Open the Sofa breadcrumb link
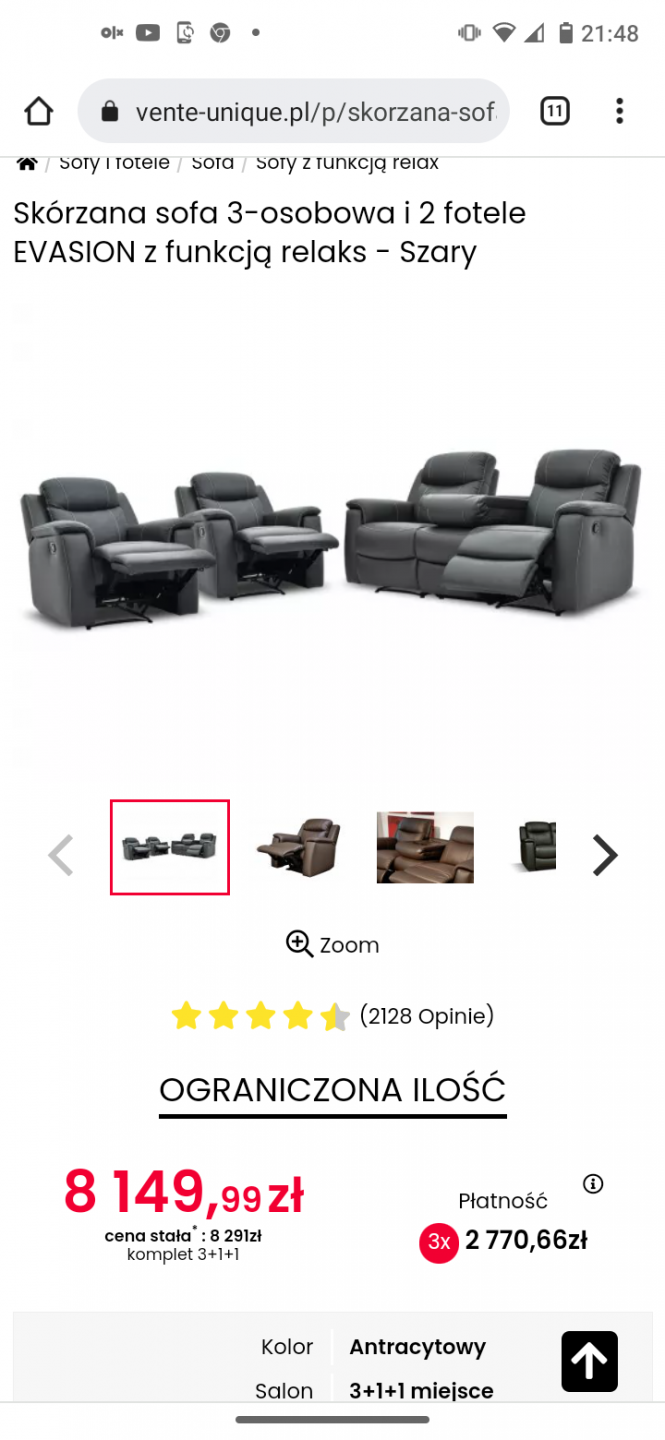The width and height of the screenshot is (665, 1440). pos(212,163)
